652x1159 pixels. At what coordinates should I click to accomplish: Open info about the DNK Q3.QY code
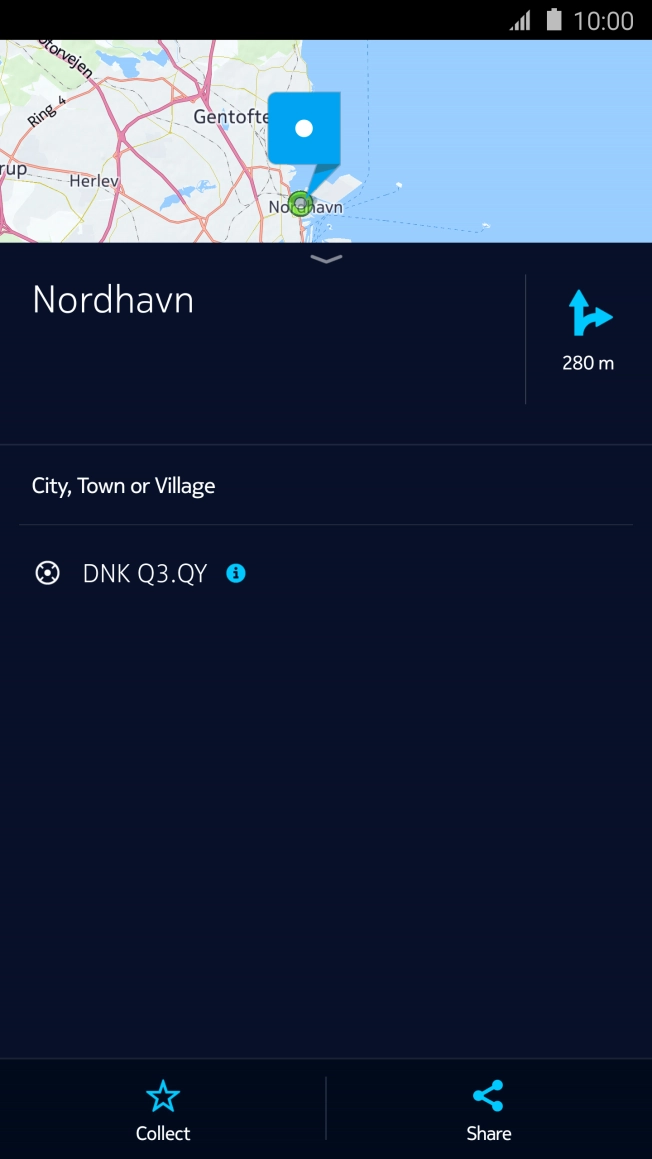point(236,573)
